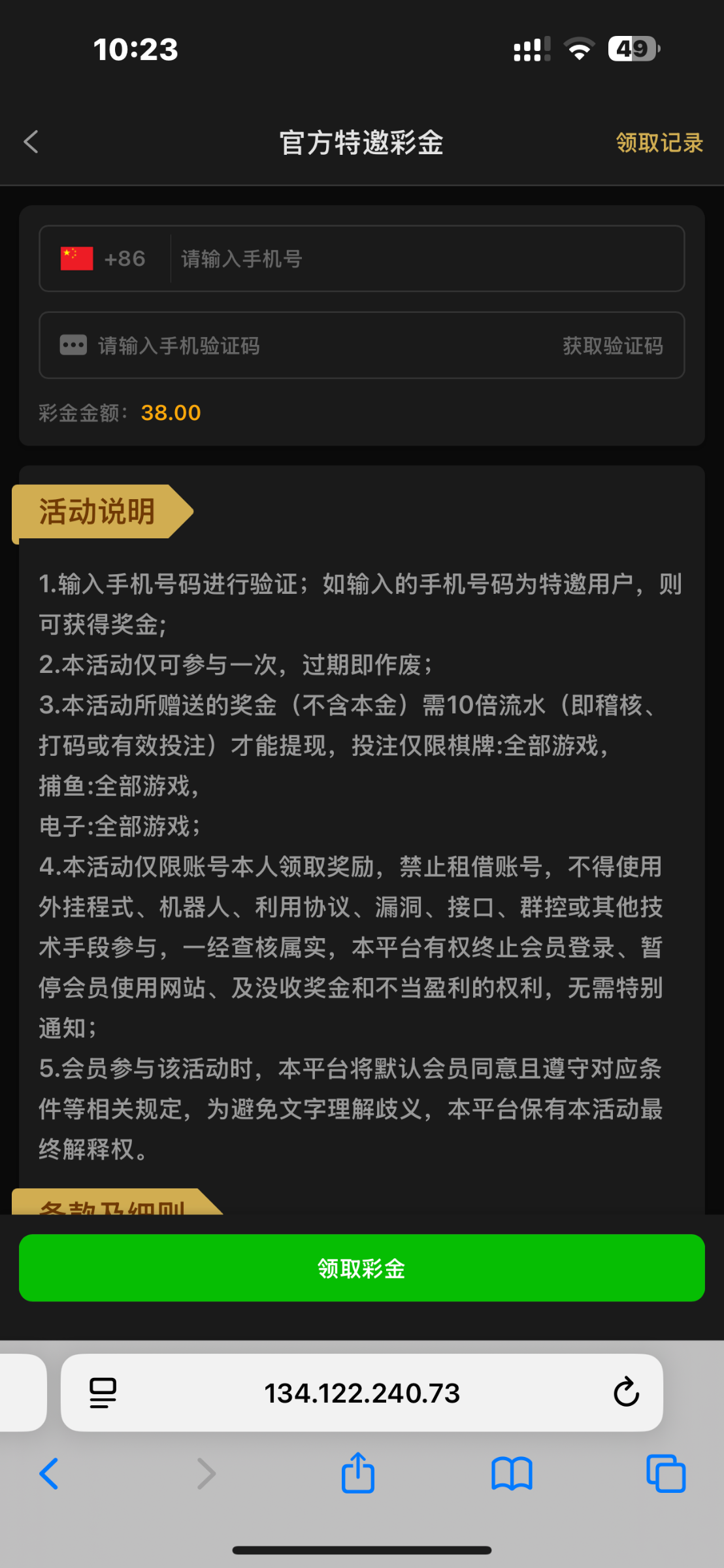The height and width of the screenshot is (1568, 724).
Task: Show all open tabs via tabs icon
Action: click(664, 1473)
